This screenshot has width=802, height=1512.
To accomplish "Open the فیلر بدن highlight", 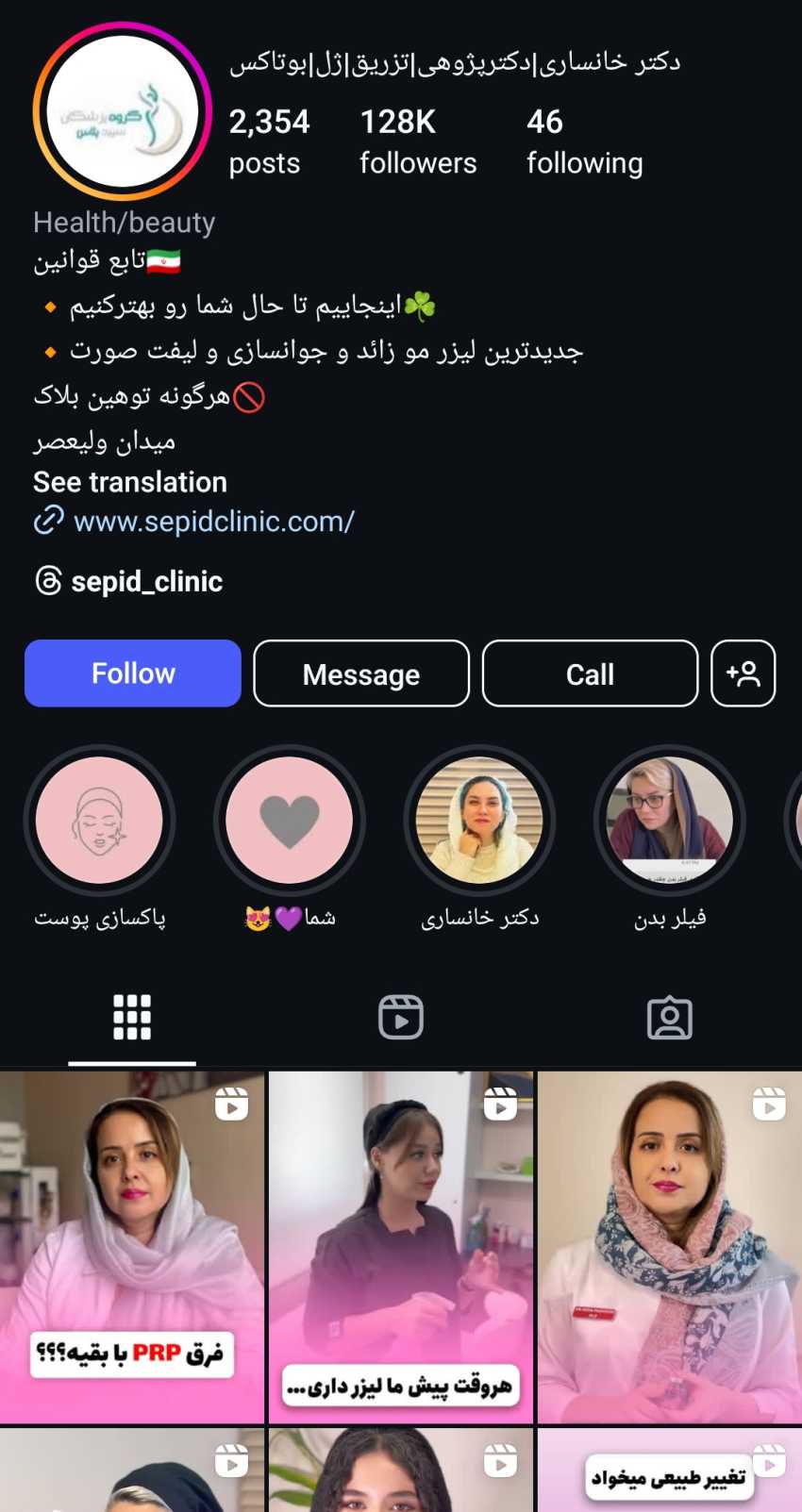I will [670, 821].
